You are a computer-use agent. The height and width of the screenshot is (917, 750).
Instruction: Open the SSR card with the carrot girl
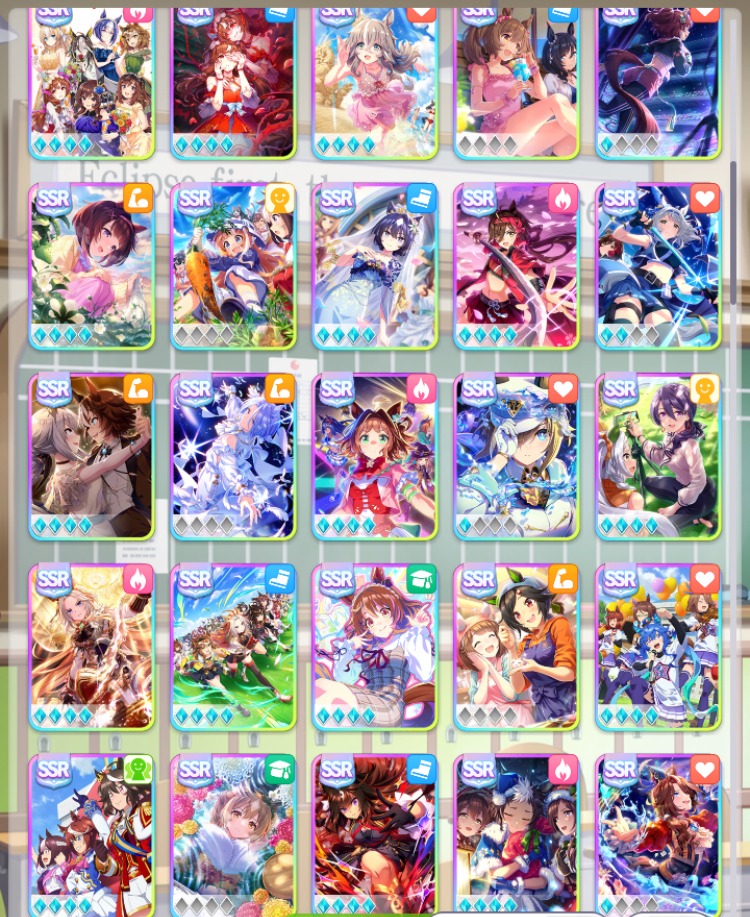[233, 267]
